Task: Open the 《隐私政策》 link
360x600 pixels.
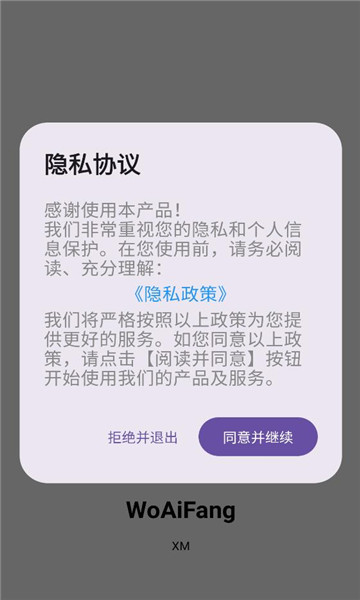Action: click(x=181, y=294)
